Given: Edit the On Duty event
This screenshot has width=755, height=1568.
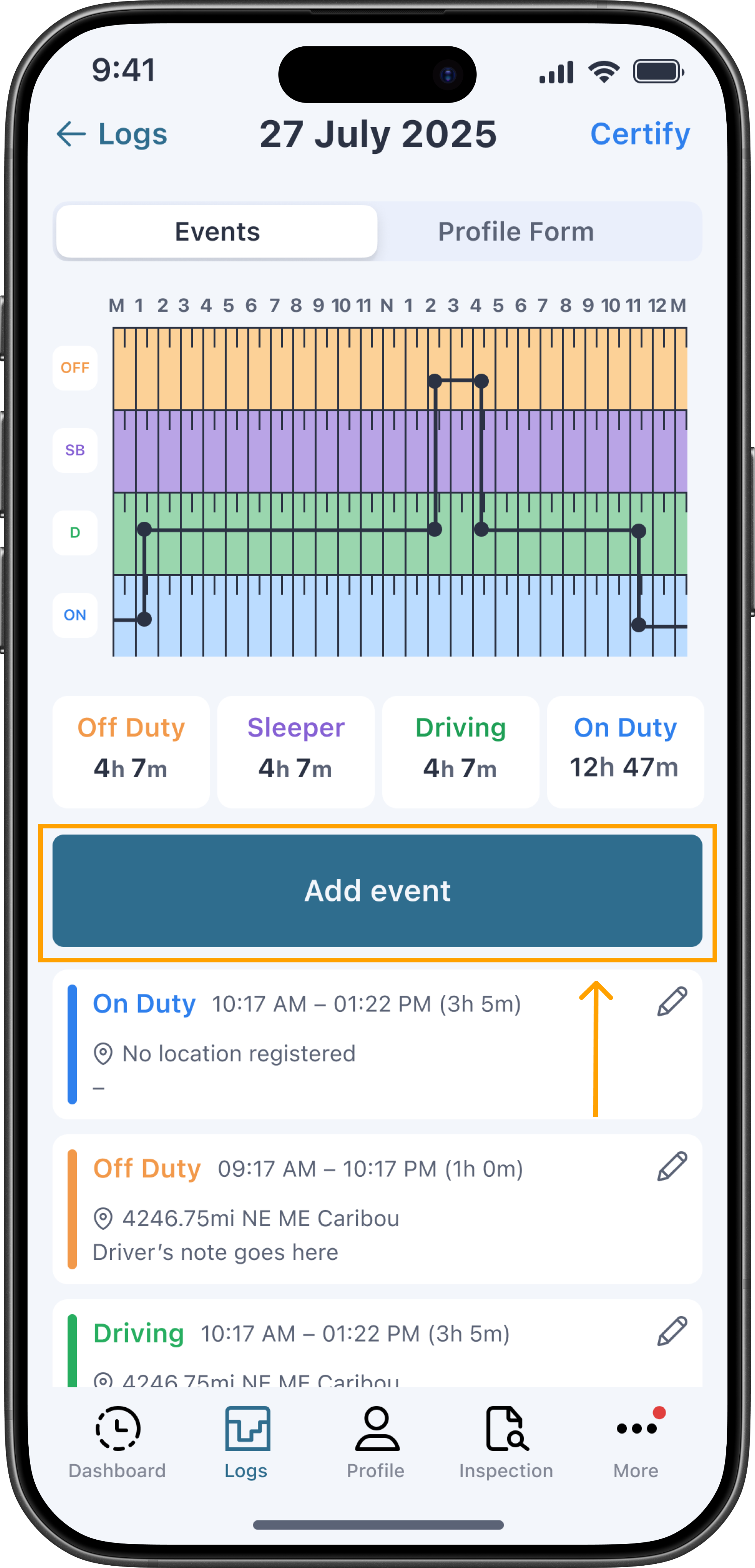Looking at the screenshot, I should (672, 1002).
